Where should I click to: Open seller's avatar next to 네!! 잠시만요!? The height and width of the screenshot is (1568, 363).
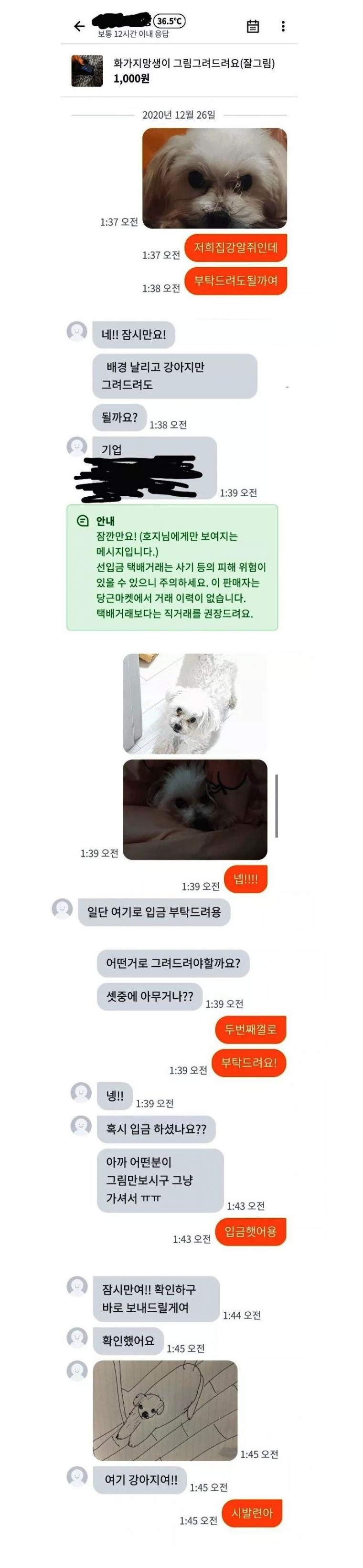pos(77,331)
